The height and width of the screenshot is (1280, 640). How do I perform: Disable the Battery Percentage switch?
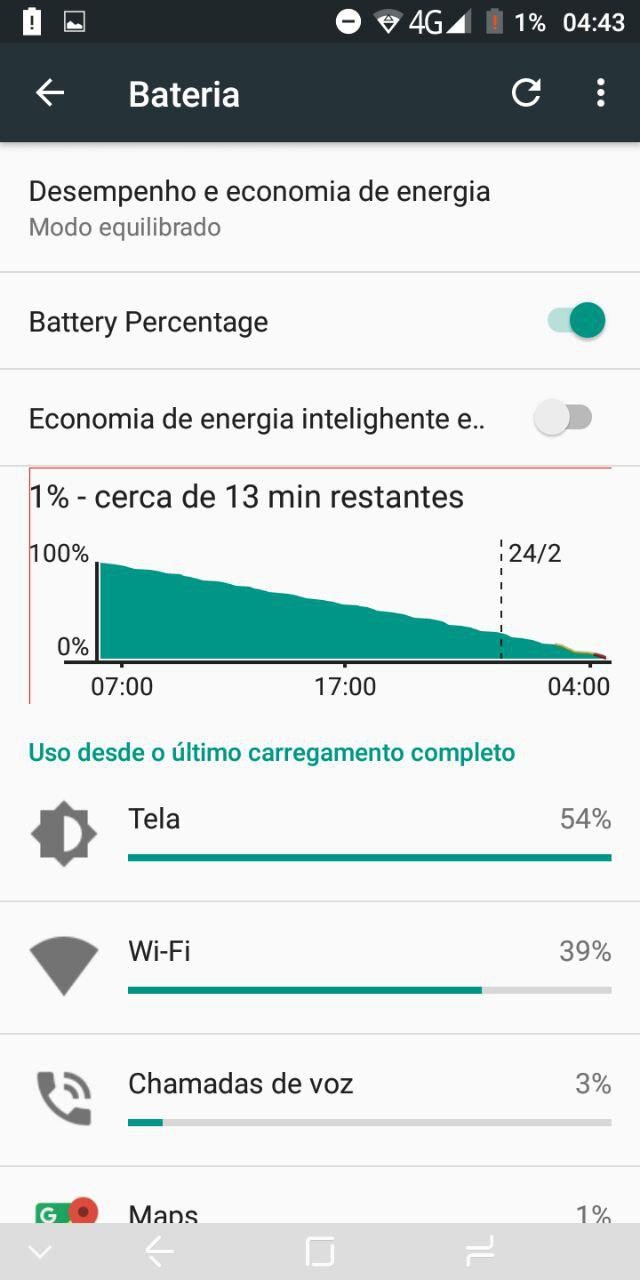(576, 321)
